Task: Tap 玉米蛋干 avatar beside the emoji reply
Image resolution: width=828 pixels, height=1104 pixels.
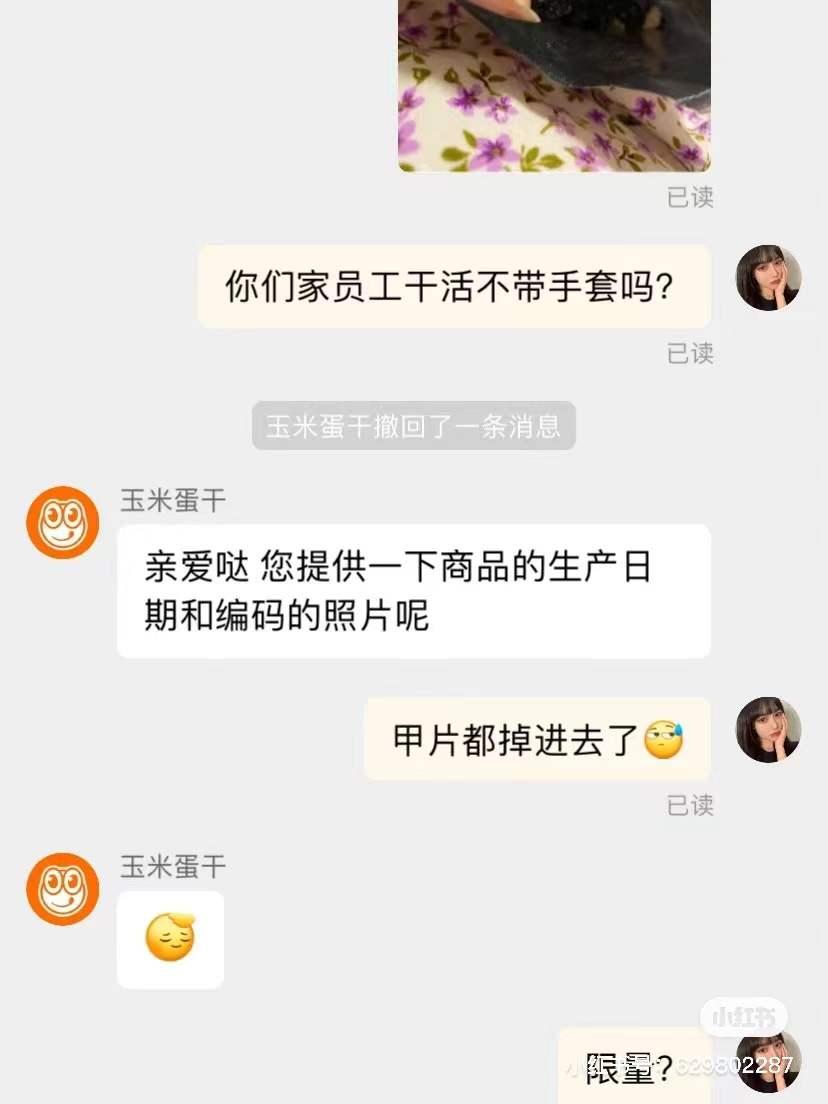Action: 62,888
